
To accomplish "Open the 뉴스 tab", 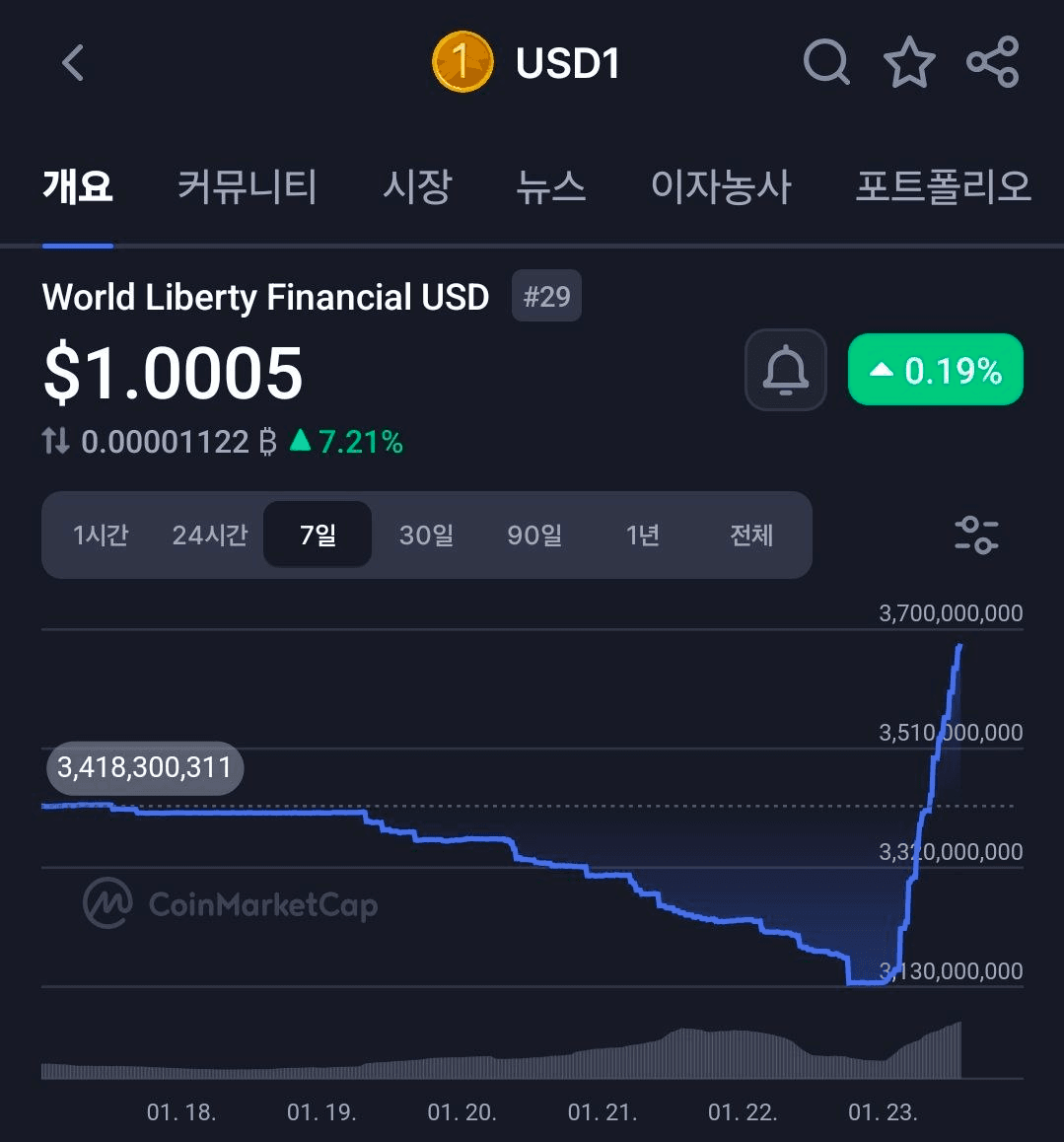I will (x=550, y=186).
